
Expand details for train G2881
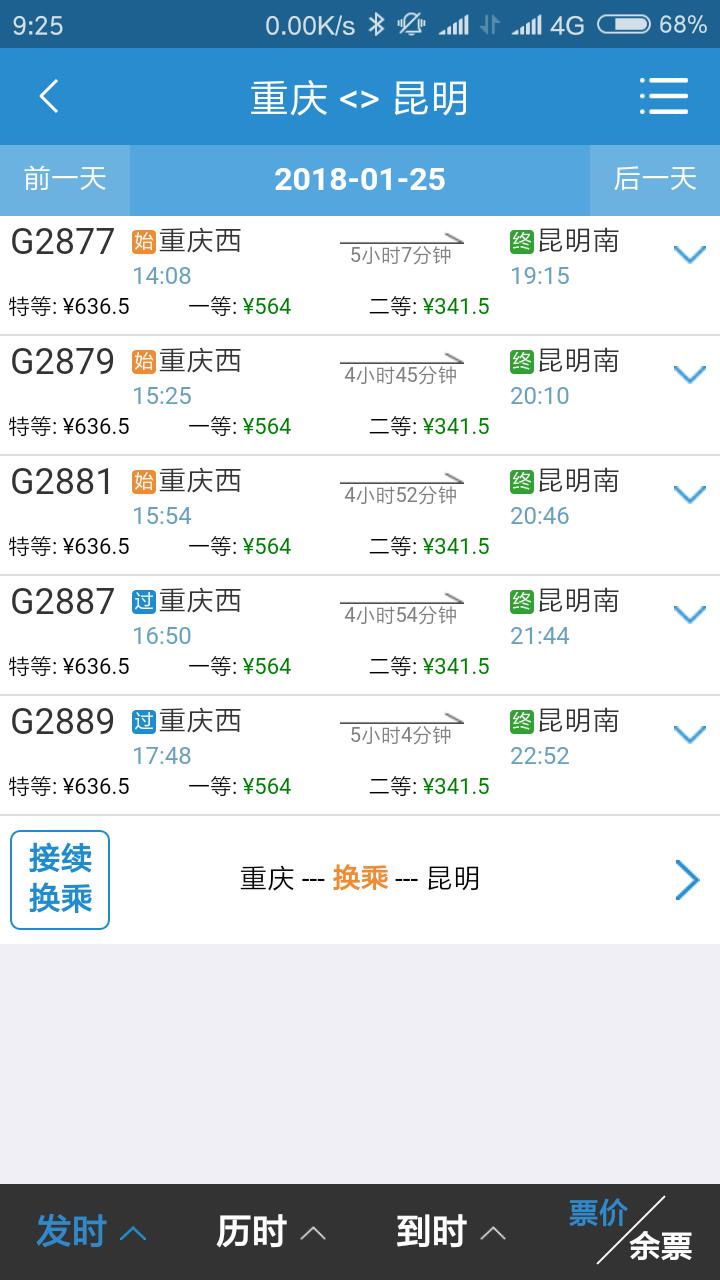[x=690, y=495]
